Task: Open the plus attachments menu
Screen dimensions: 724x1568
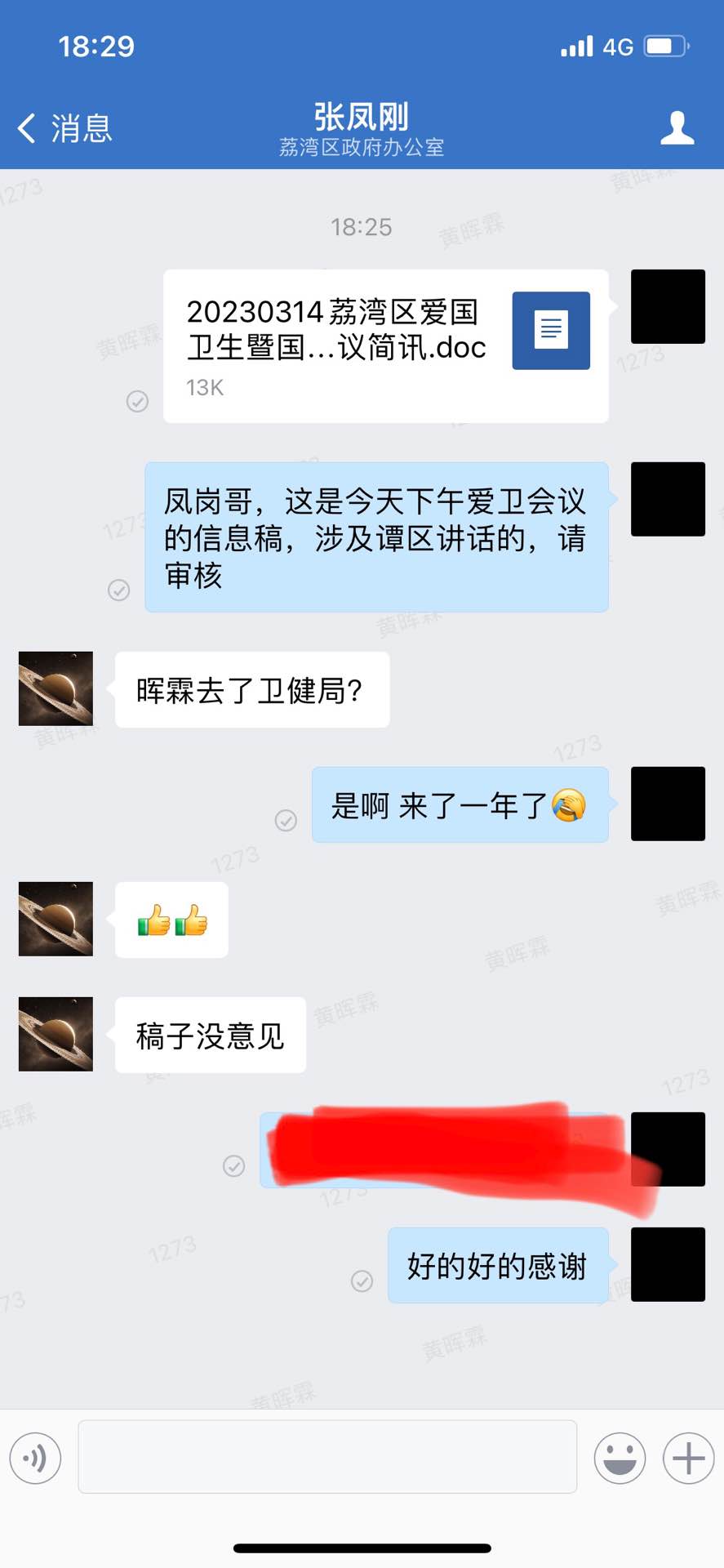Action: 688,1458
